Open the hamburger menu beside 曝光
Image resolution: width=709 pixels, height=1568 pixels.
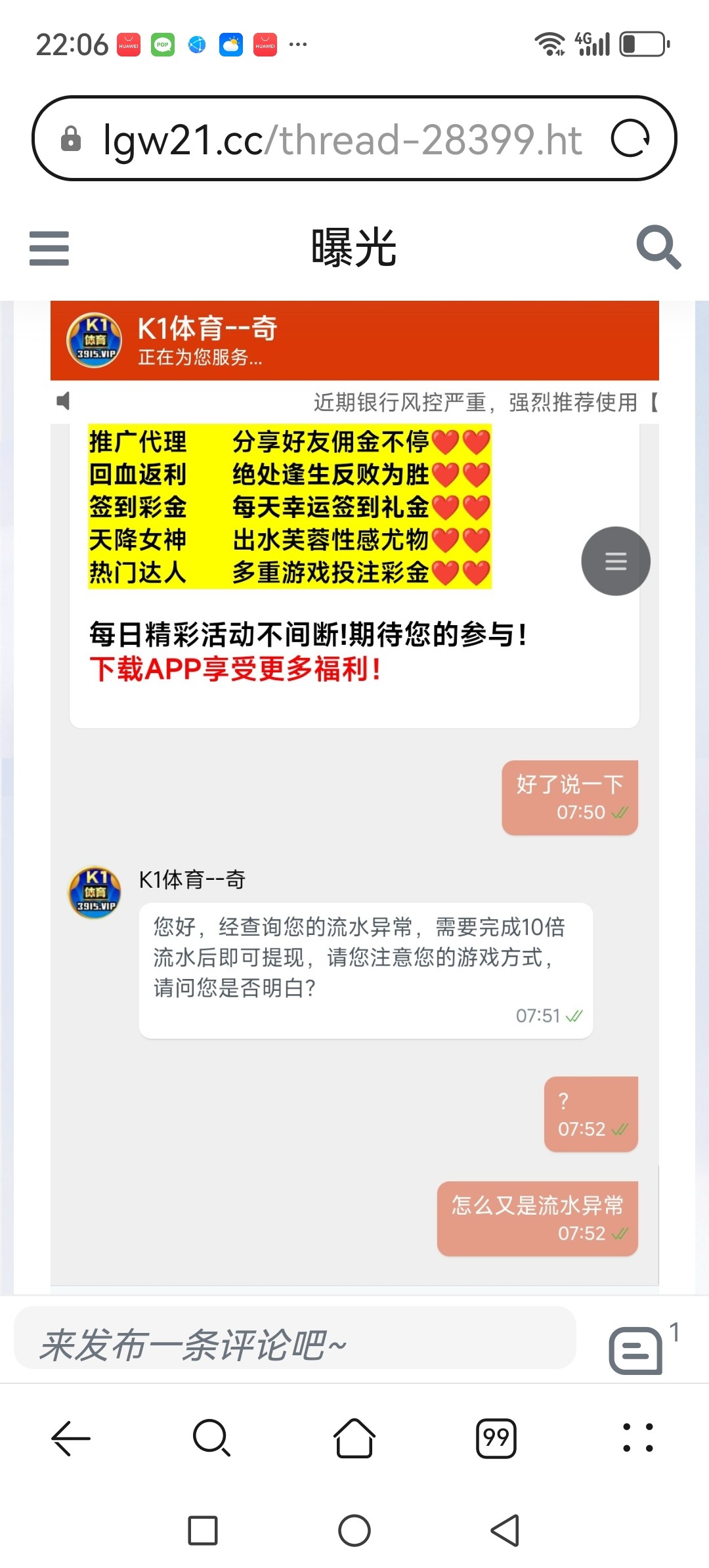(49, 248)
